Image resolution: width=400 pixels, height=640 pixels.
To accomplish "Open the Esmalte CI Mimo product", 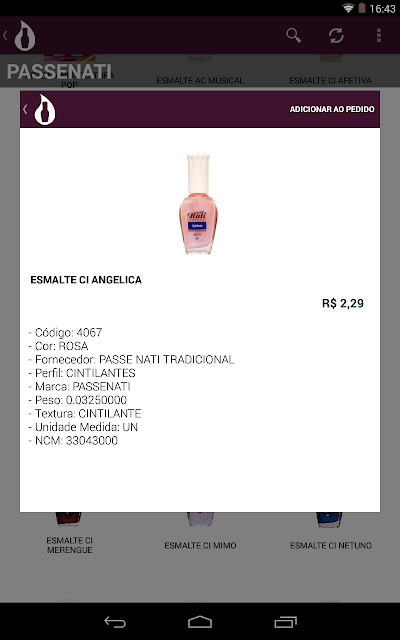I will [200, 532].
